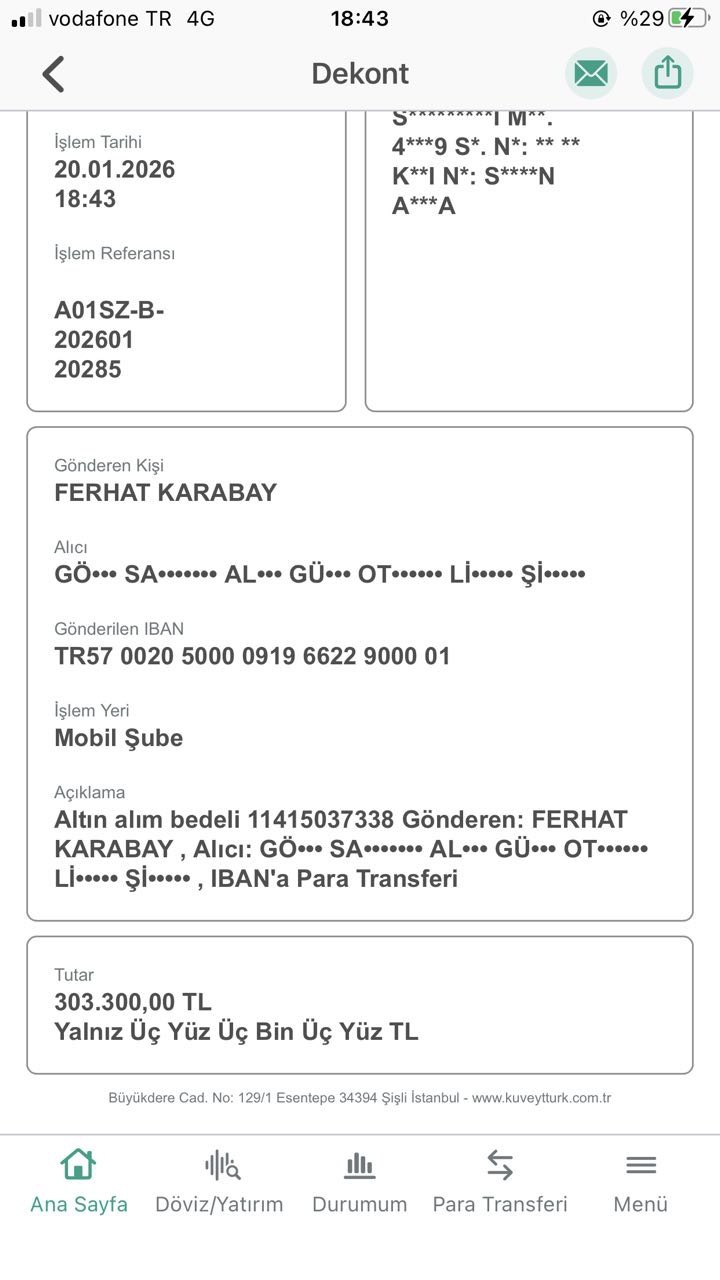This screenshot has height=1280, width=720.
Task: Open the Durumum tab
Action: tap(360, 1182)
